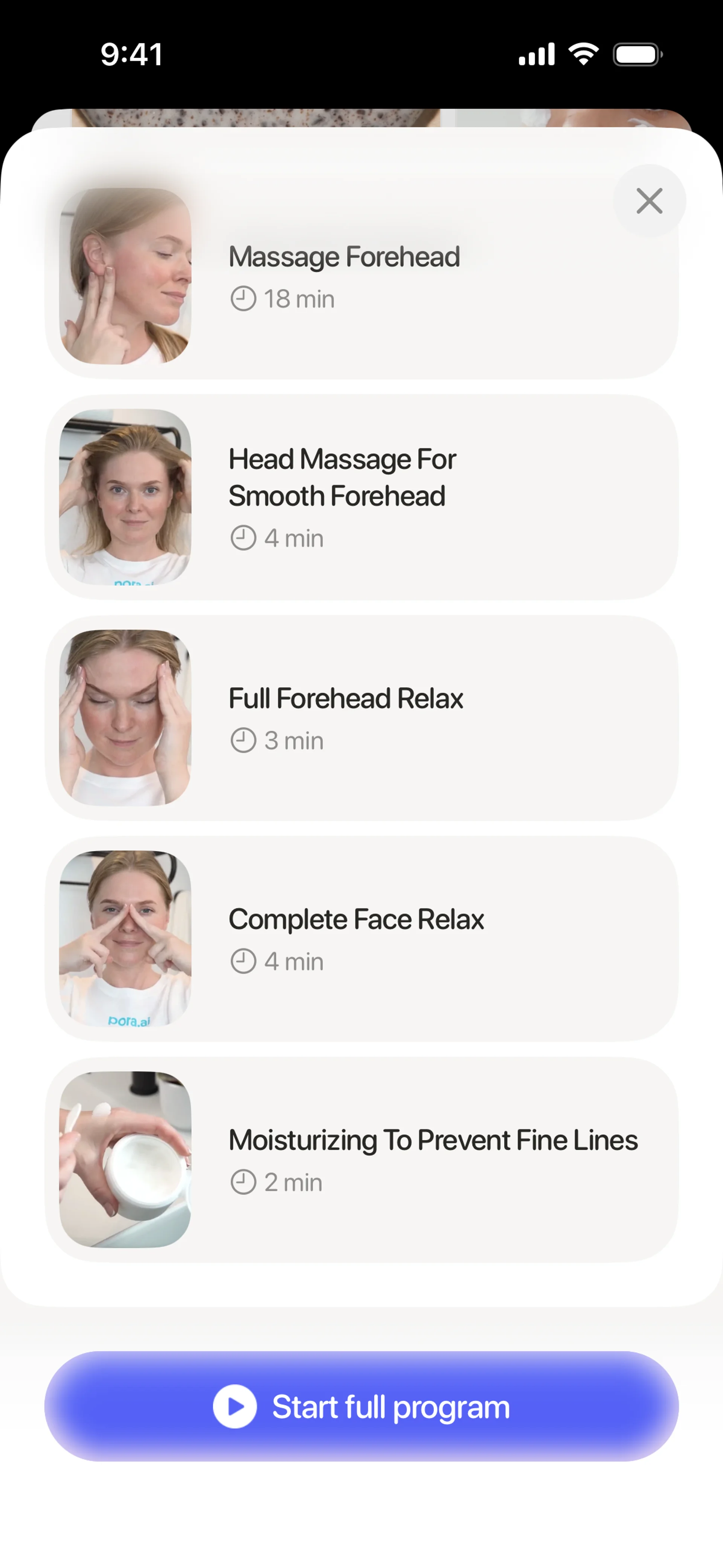View the Complete Face Relax exercise
The width and height of the screenshot is (723, 1568).
361,938
